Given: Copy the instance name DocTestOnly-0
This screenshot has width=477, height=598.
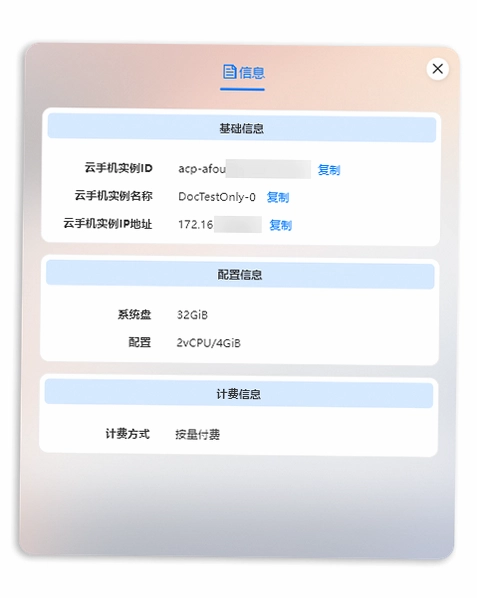Looking at the screenshot, I should point(278,197).
